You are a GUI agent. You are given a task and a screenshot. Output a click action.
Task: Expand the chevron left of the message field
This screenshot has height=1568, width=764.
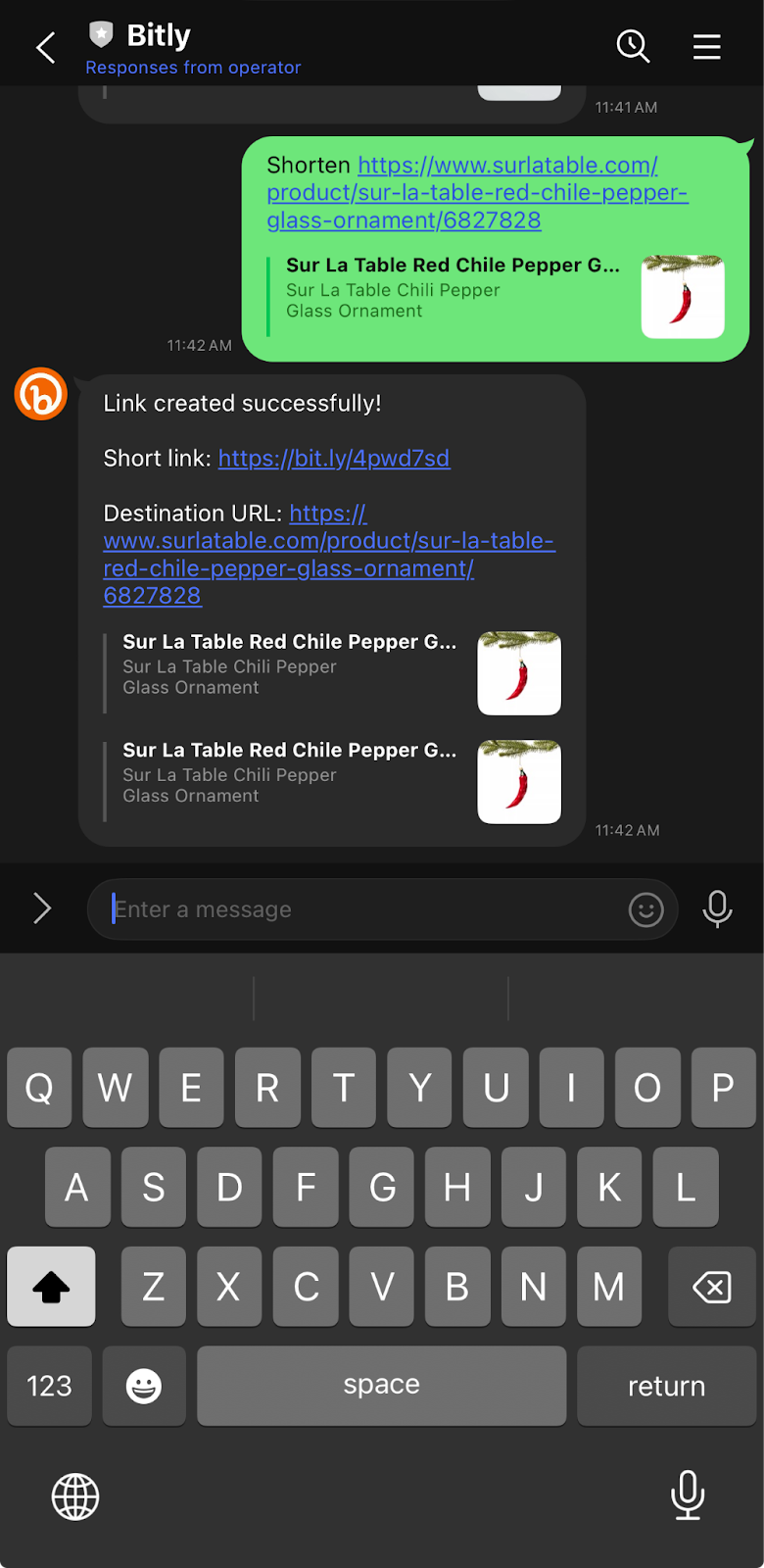(41, 908)
